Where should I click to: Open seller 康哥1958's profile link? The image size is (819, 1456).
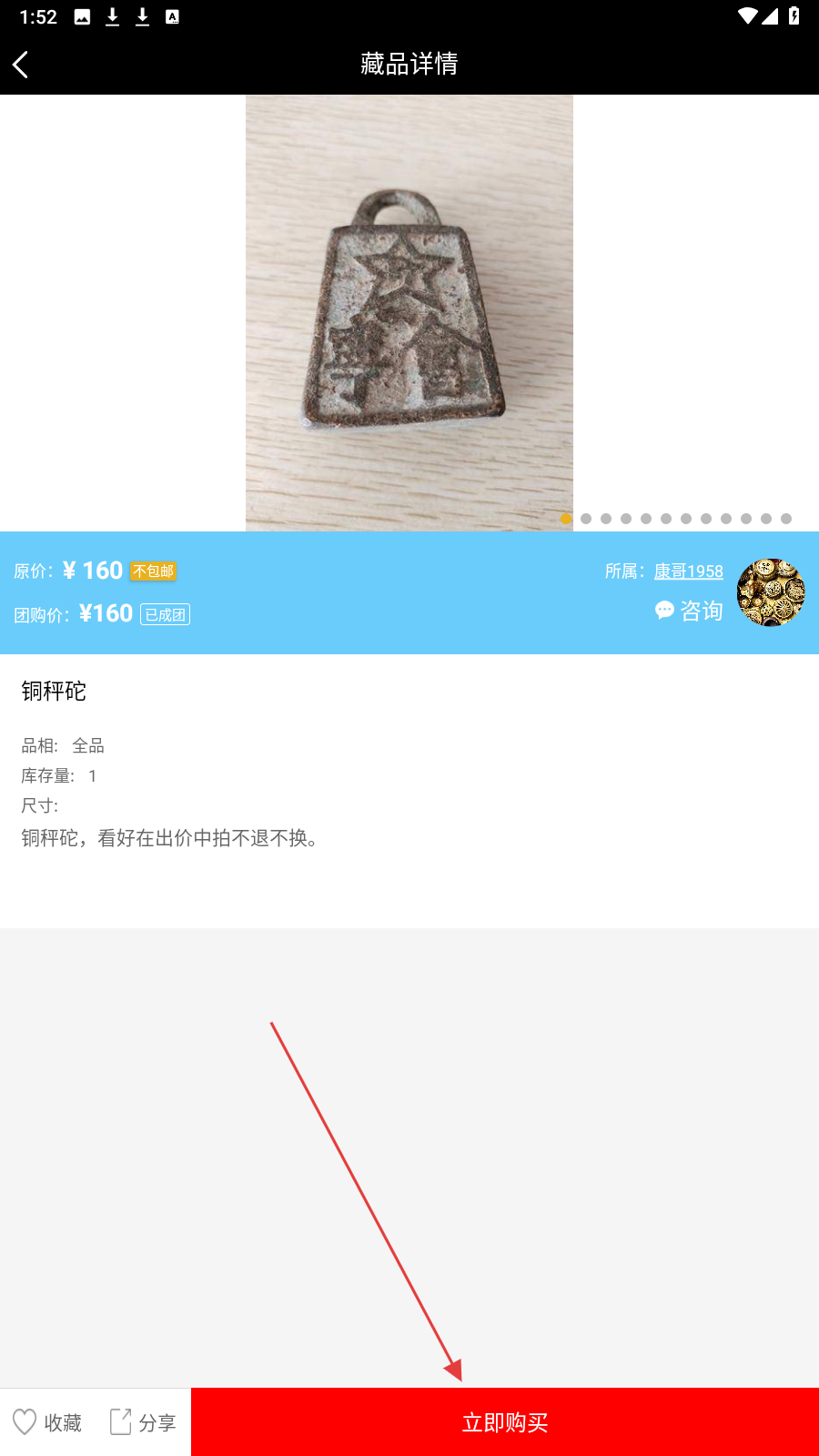pos(688,571)
